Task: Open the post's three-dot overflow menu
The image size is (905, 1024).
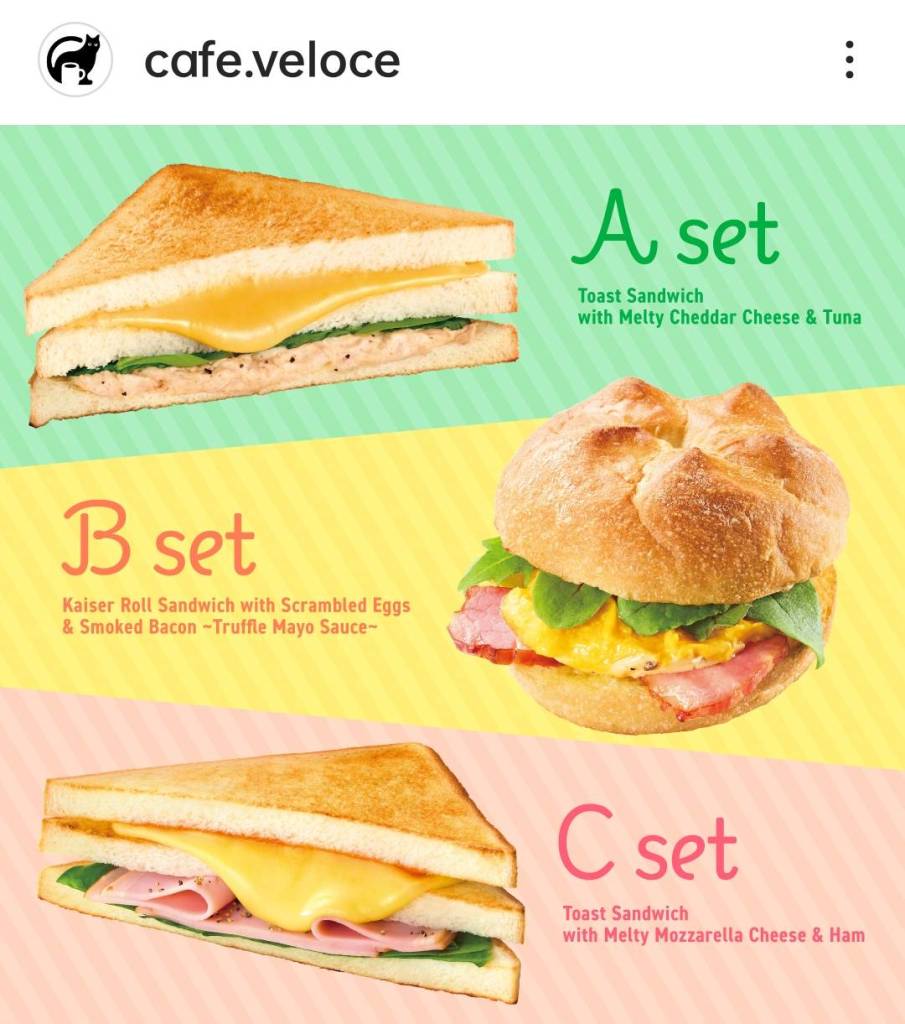Action: point(848,60)
